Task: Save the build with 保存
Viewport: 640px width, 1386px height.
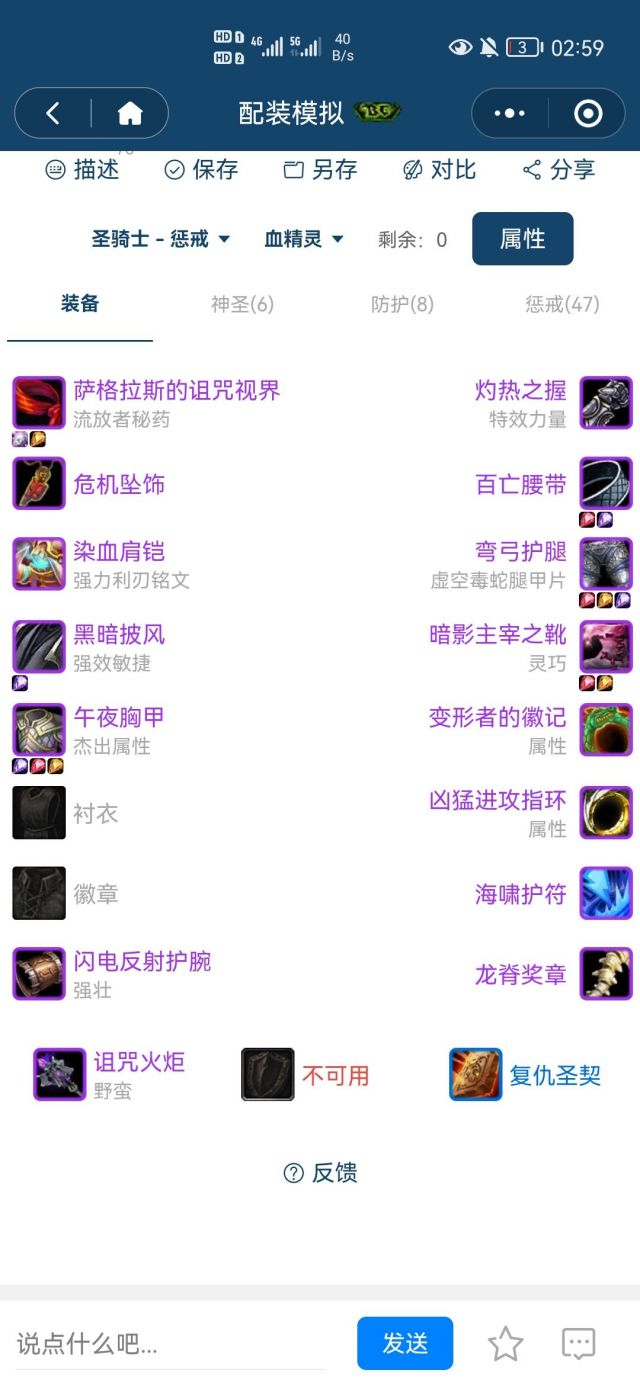Action: [x=202, y=170]
